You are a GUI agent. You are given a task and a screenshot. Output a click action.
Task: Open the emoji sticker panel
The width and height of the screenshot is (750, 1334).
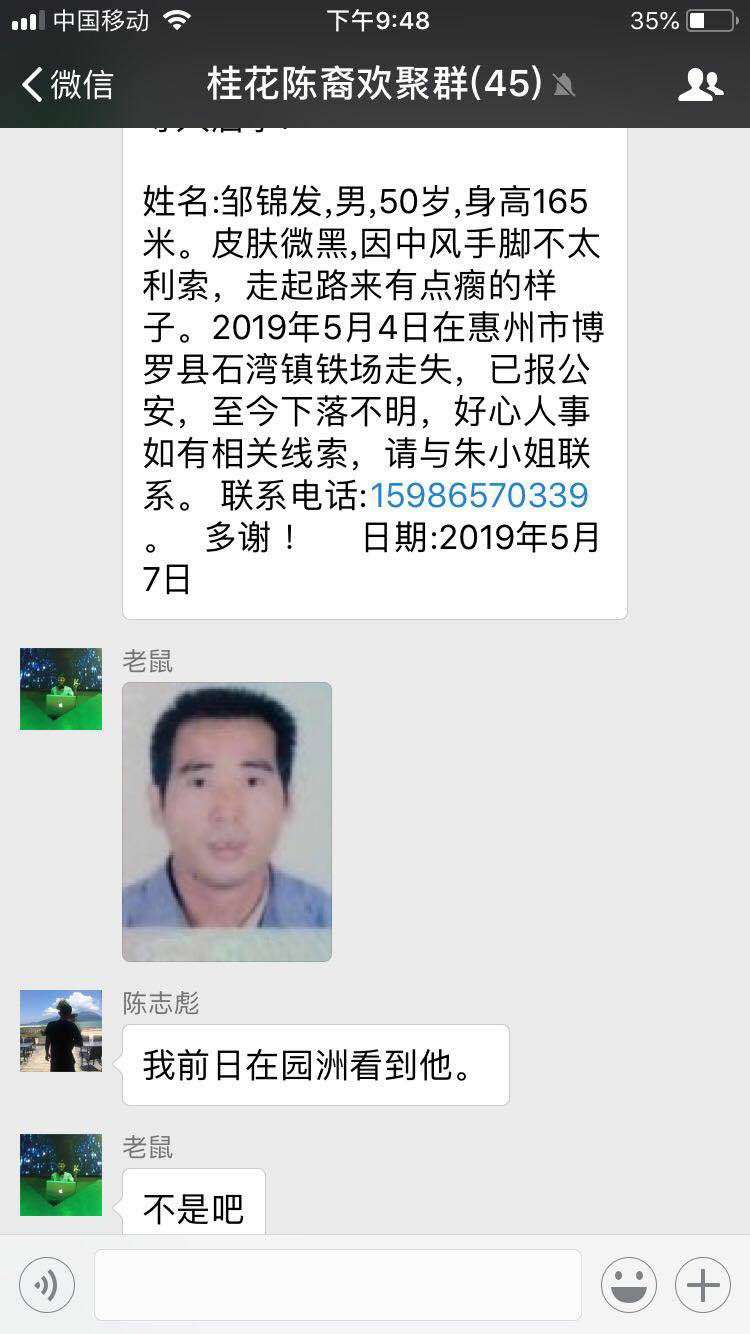click(x=629, y=1285)
